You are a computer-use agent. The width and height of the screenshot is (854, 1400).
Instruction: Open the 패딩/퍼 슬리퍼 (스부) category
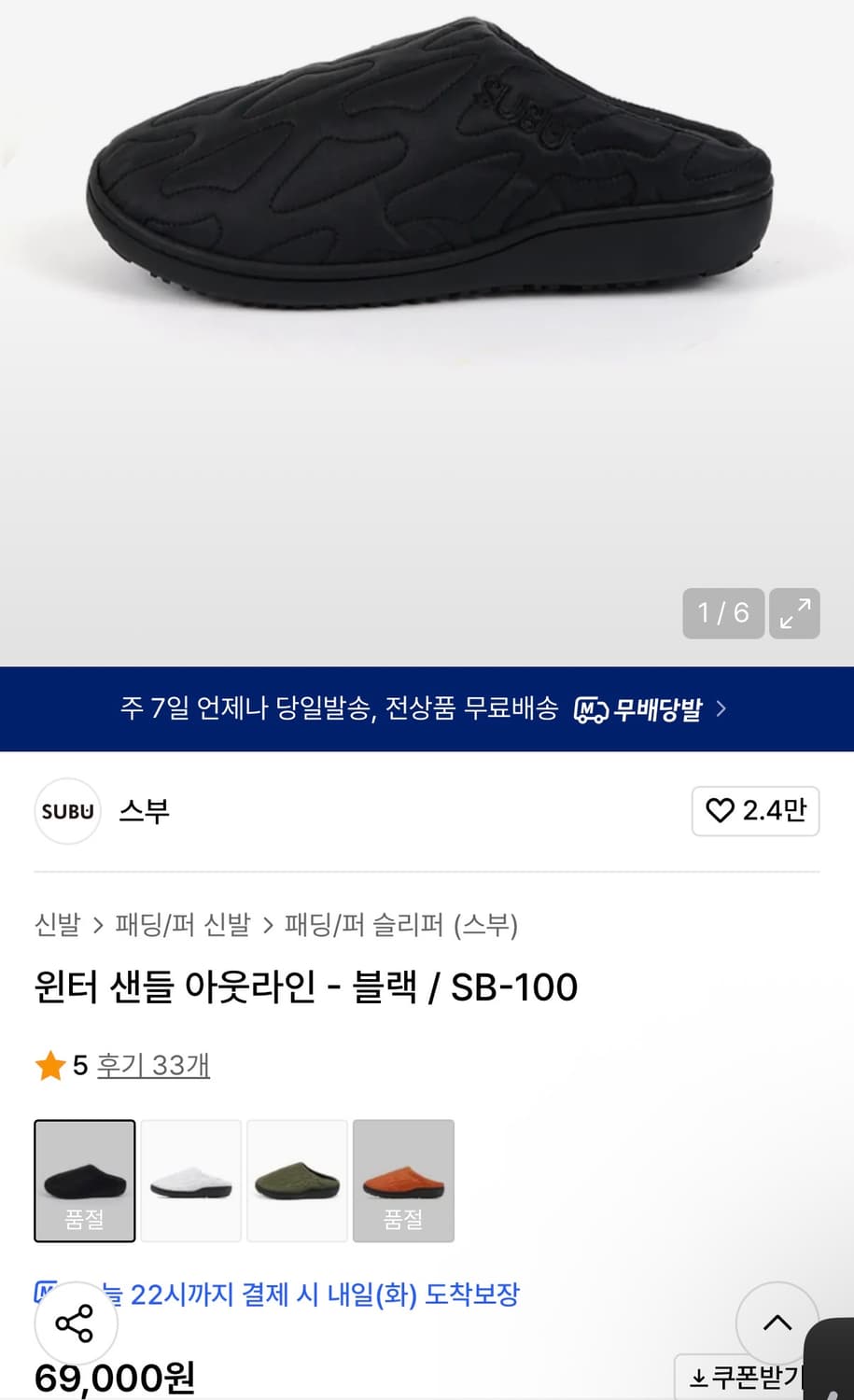pos(399,925)
